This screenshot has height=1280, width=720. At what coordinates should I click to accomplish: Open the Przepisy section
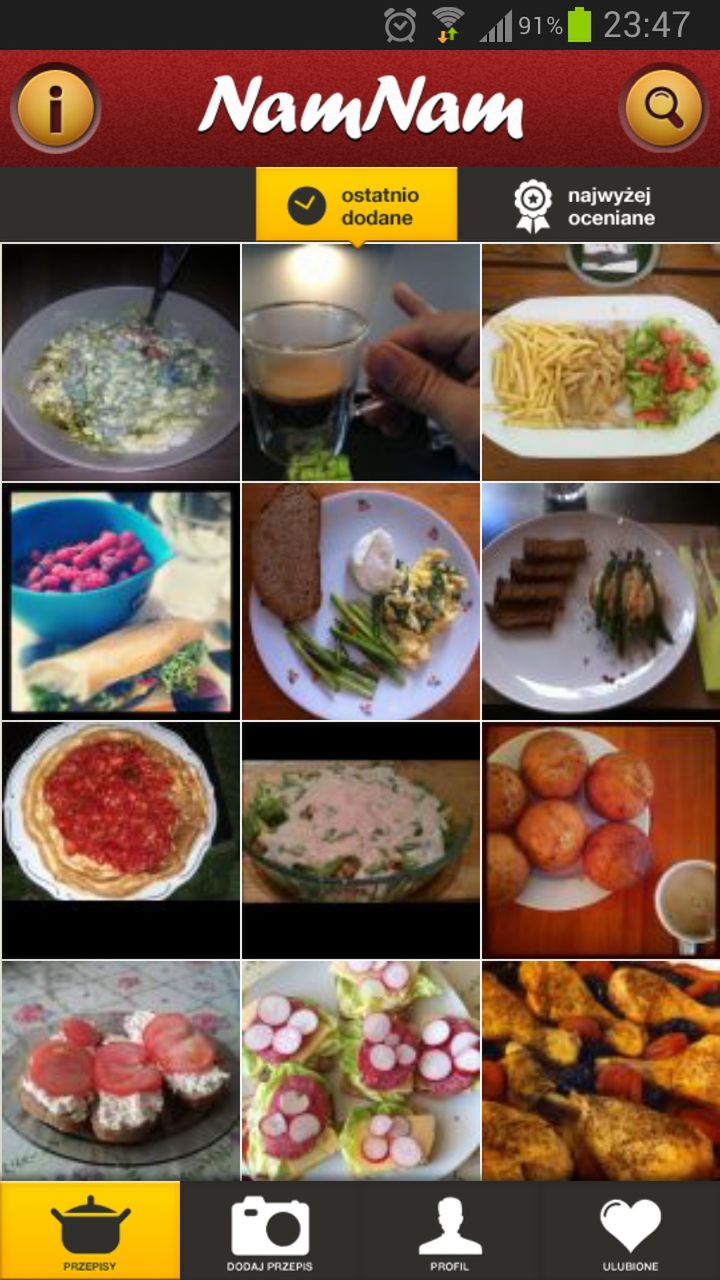pyautogui.click(x=90, y=1231)
